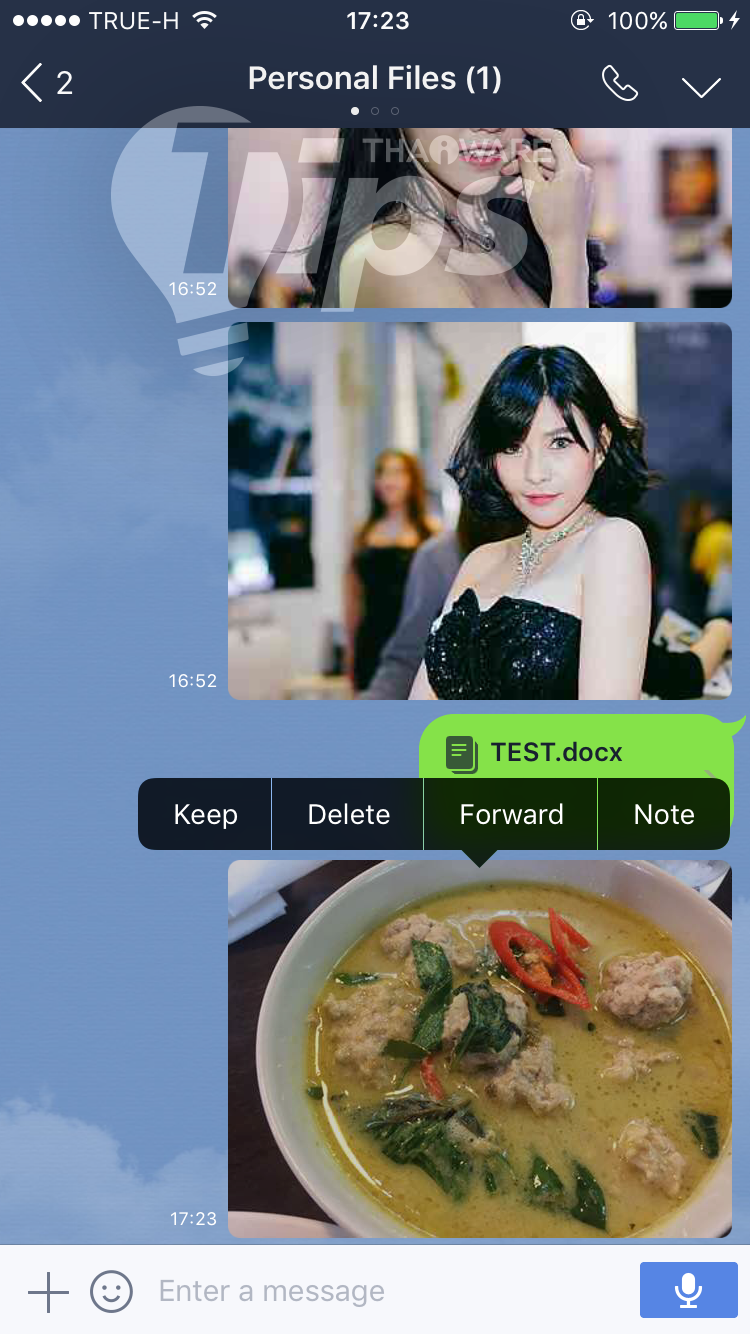Expand the chat options dropdown arrow
750x1334 pixels.
(x=701, y=86)
